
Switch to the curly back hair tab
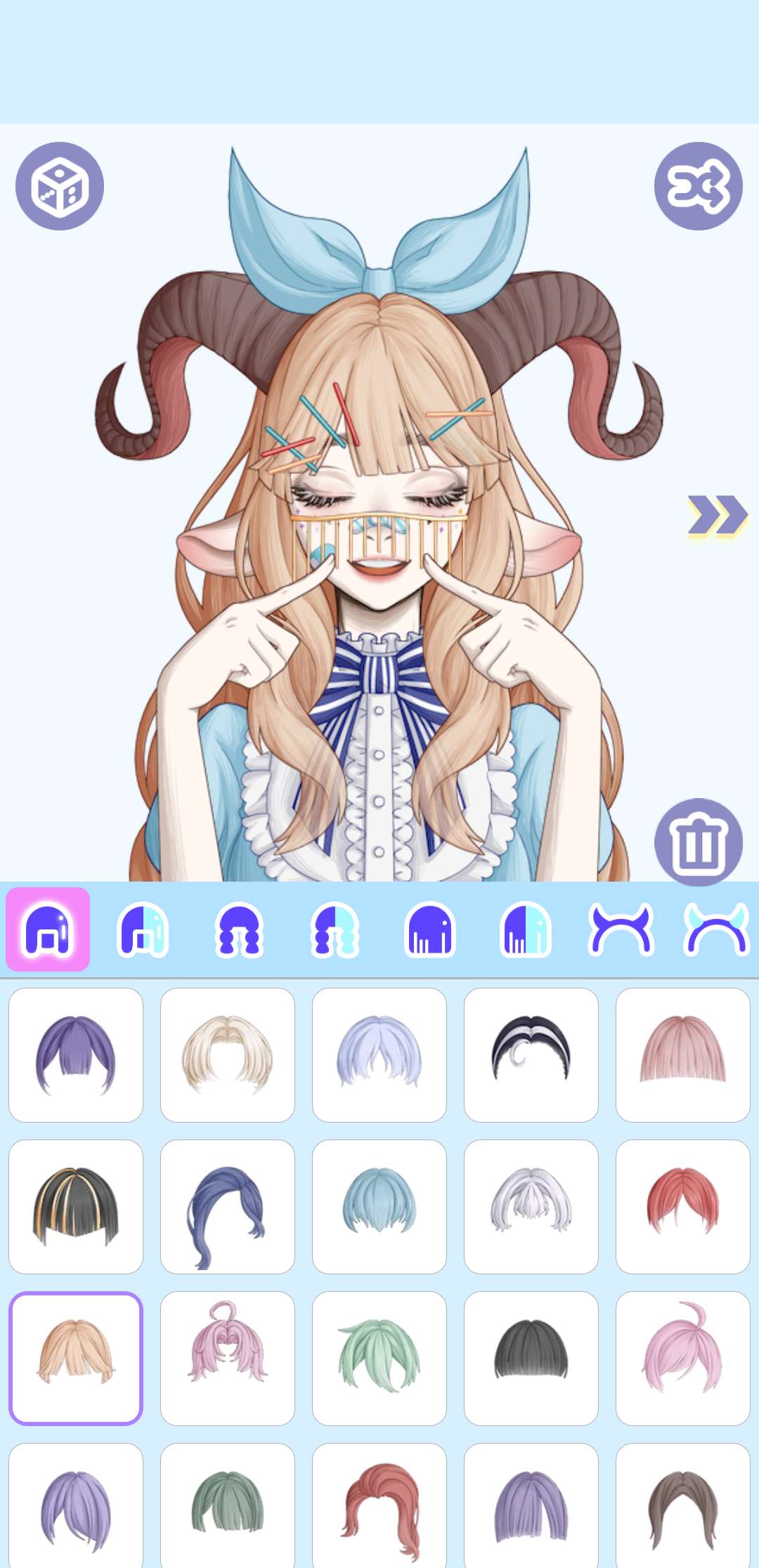pyautogui.click(x=239, y=929)
